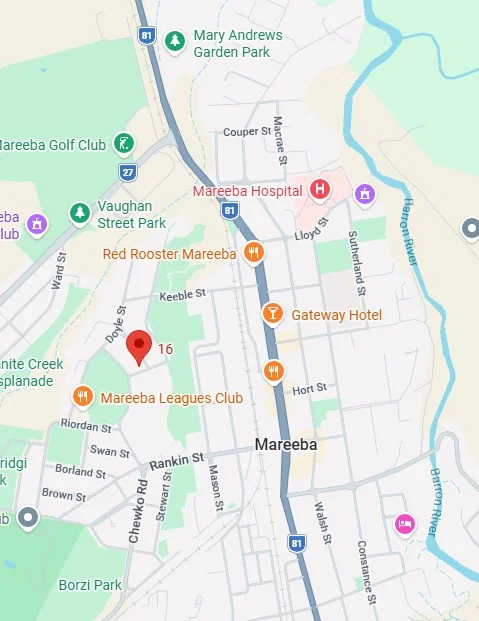Open the Mary Andrews Garden Park marker
The image size is (479, 621).
tap(175, 42)
